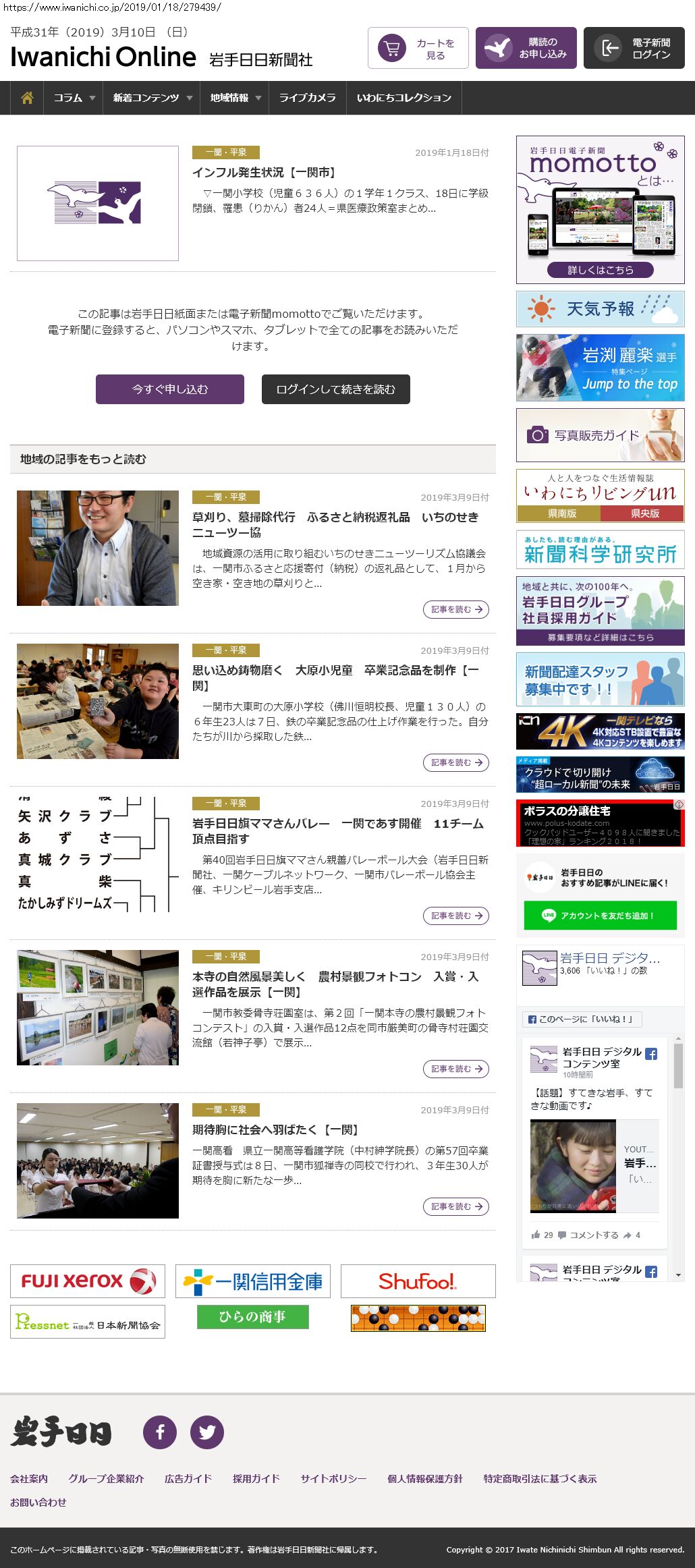Tap 今すぐ申し込む to subscribe now
This screenshot has height=1568, width=695.
(170, 389)
